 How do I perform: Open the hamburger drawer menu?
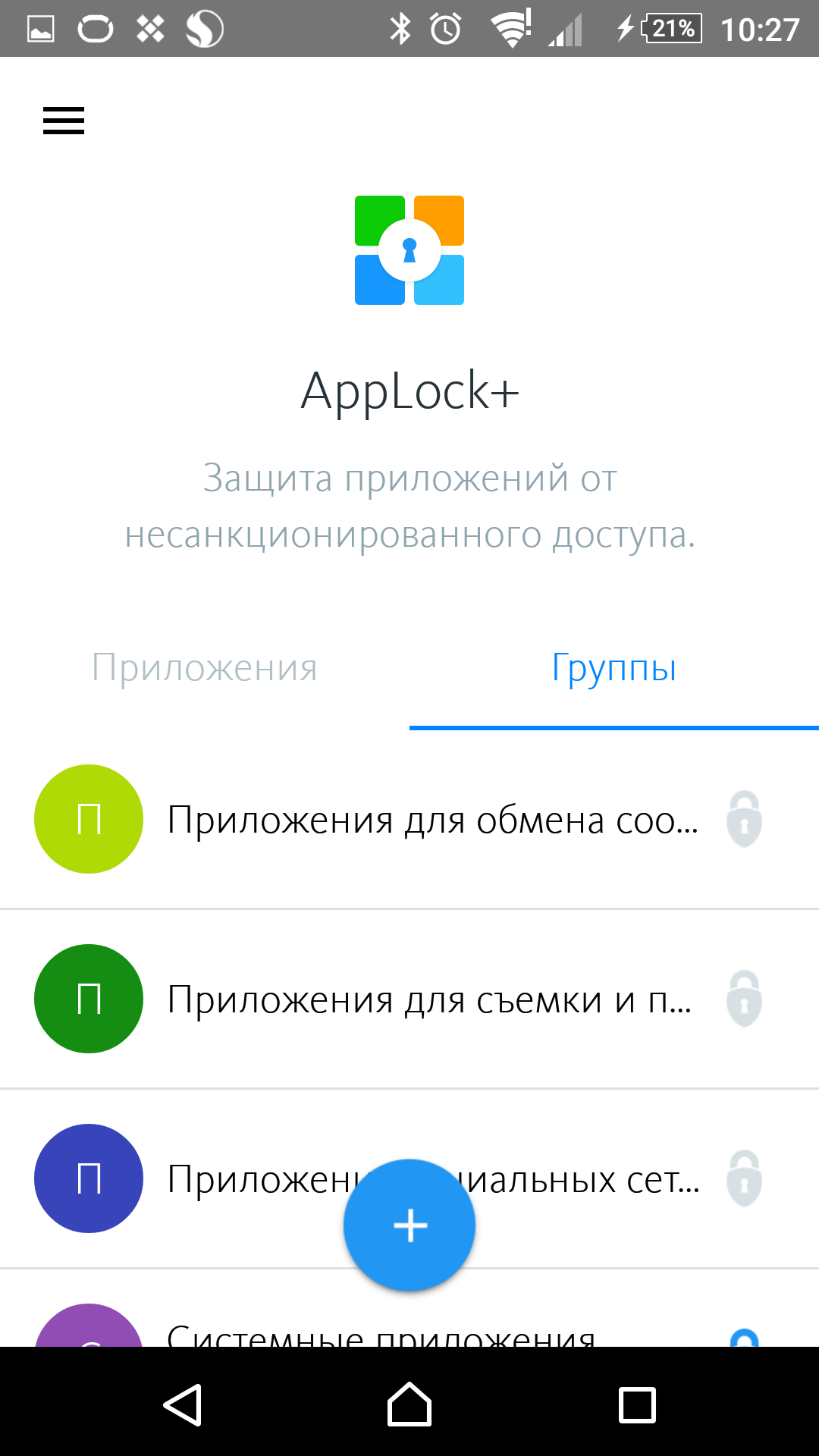click(64, 121)
